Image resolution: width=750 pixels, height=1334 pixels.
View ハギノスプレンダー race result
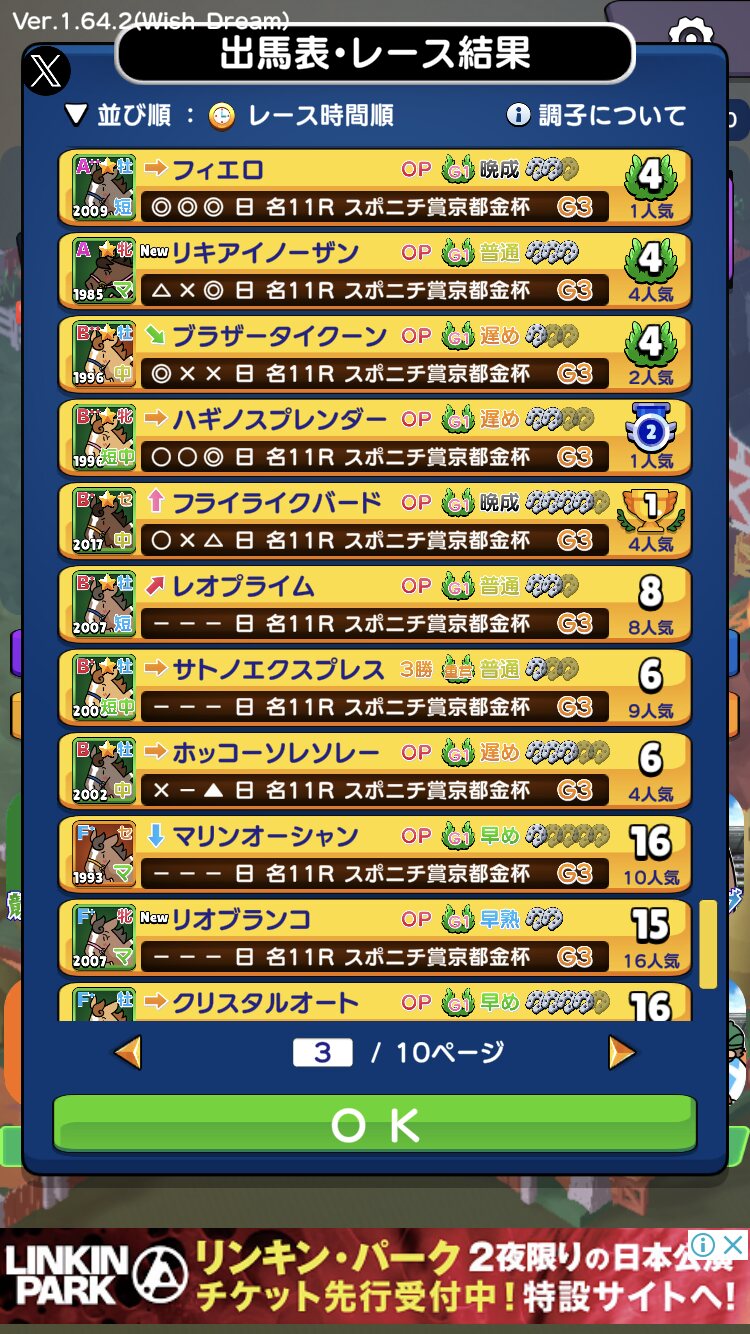pyautogui.click(x=374, y=439)
